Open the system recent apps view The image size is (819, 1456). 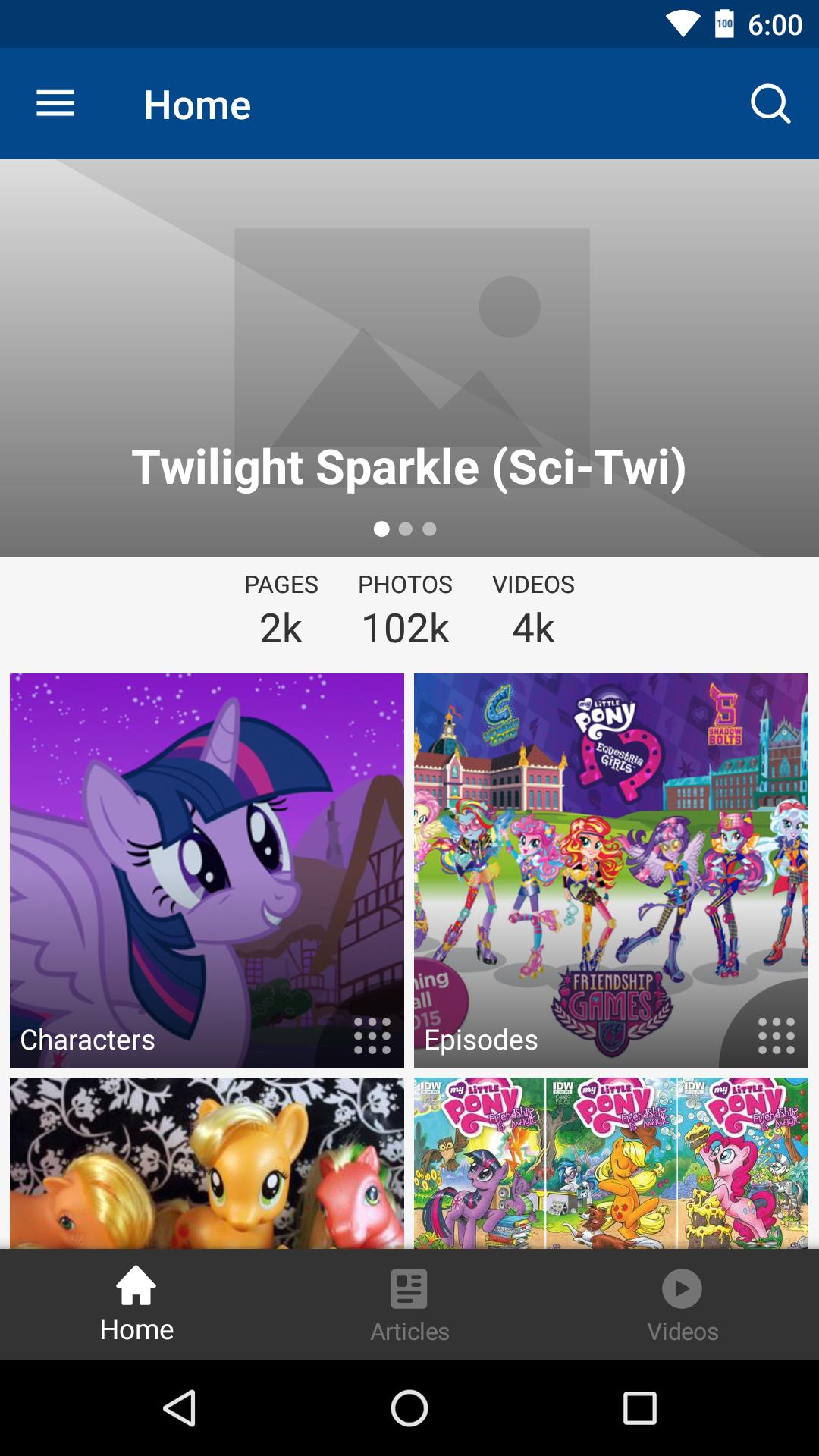point(639,1408)
